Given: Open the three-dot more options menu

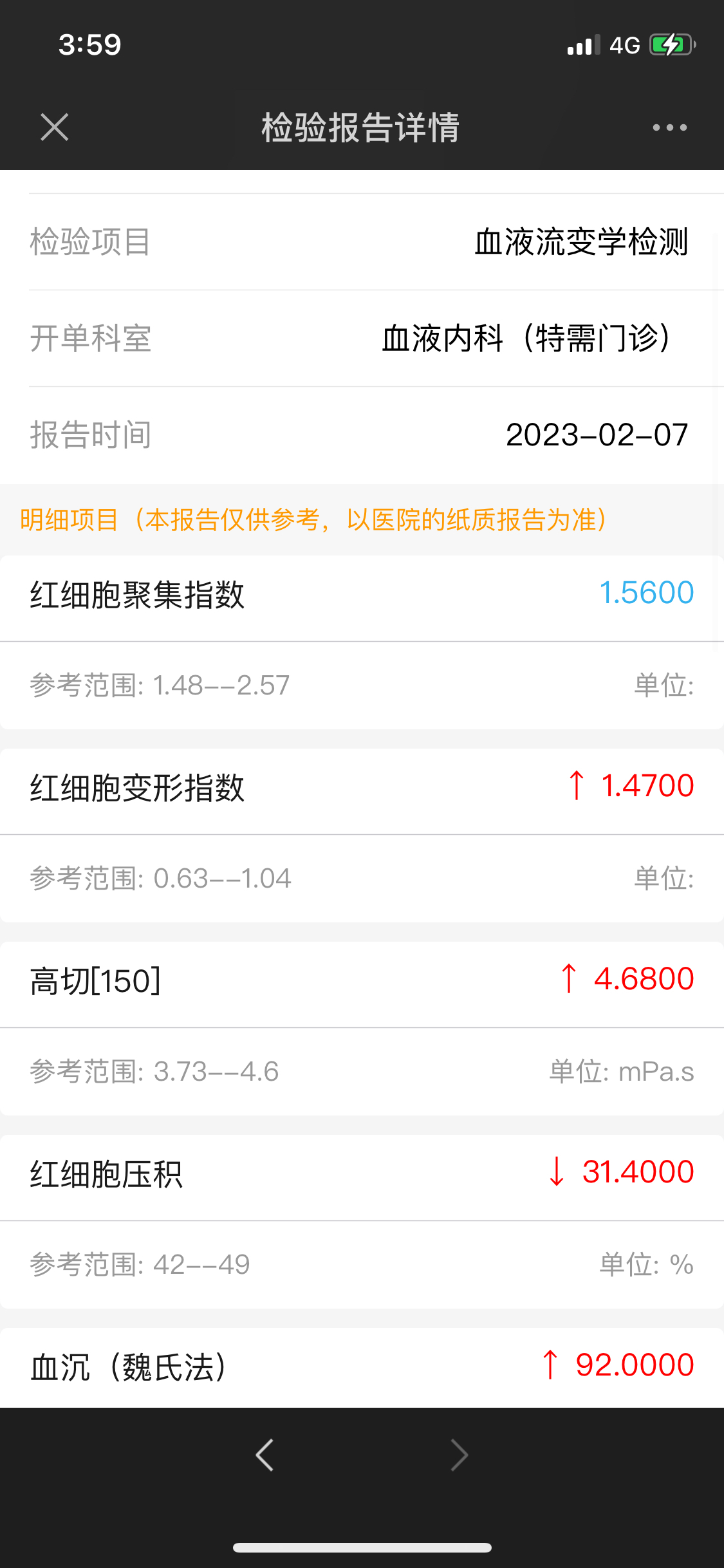Looking at the screenshot, I should point(669,127).
